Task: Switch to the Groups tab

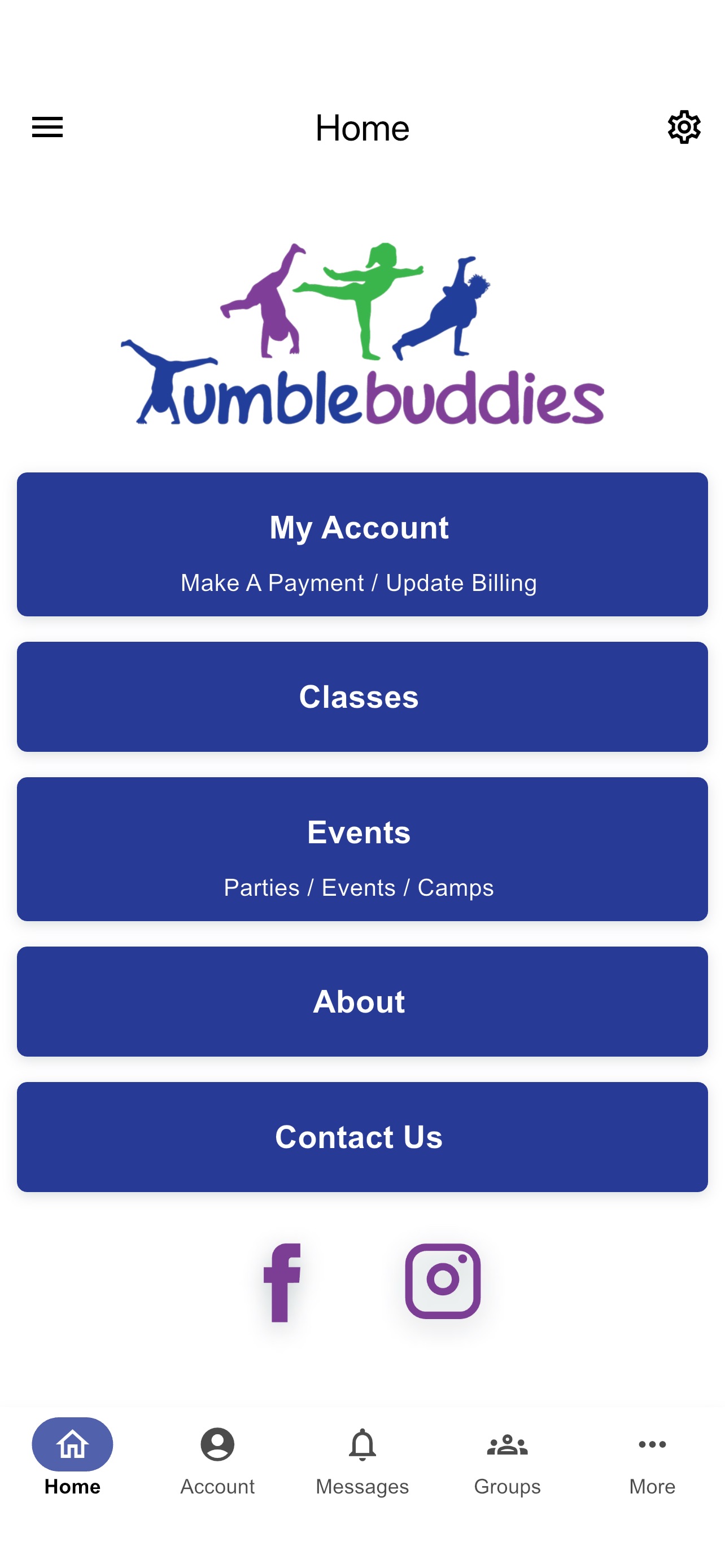Action: click(507, 1460)
